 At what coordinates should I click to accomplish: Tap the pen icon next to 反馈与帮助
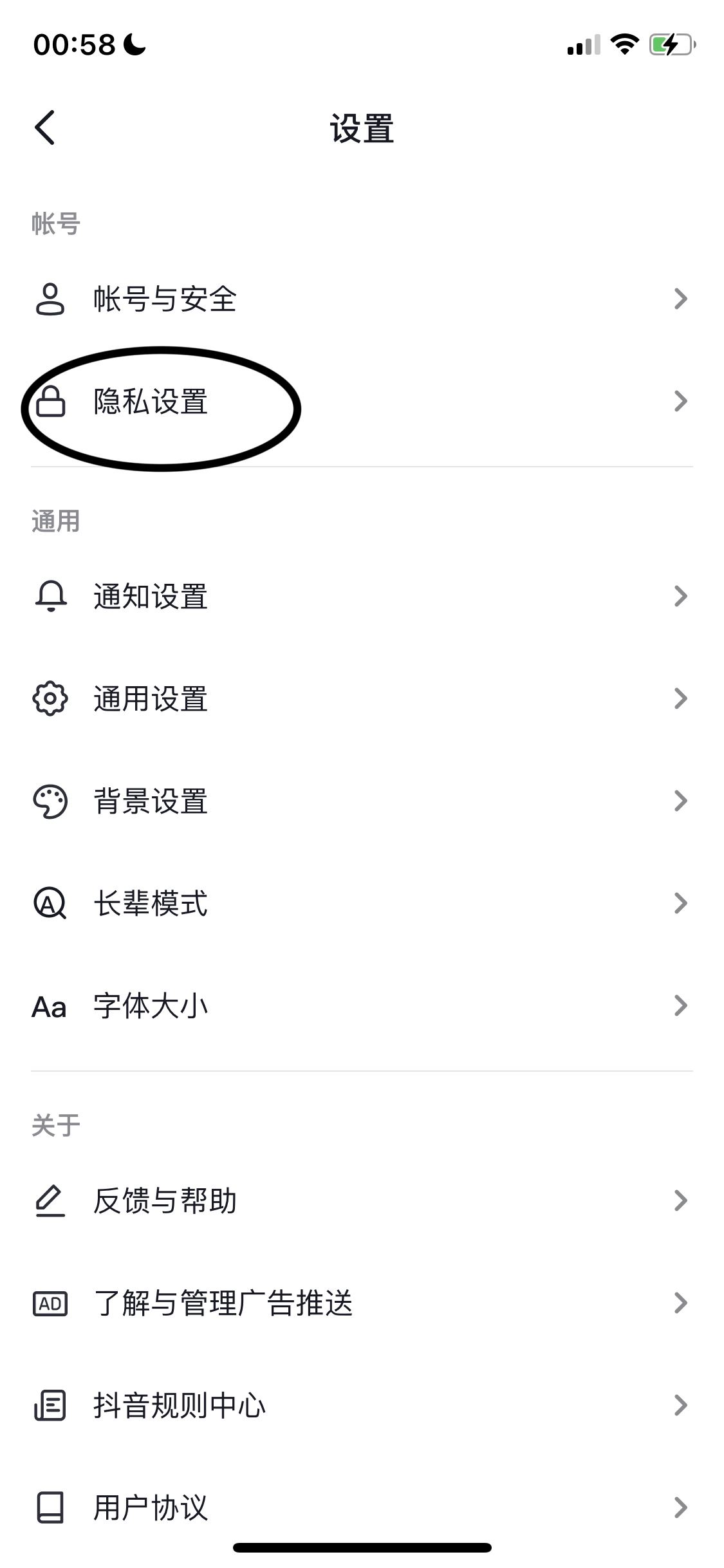[x=50, y=1200]
